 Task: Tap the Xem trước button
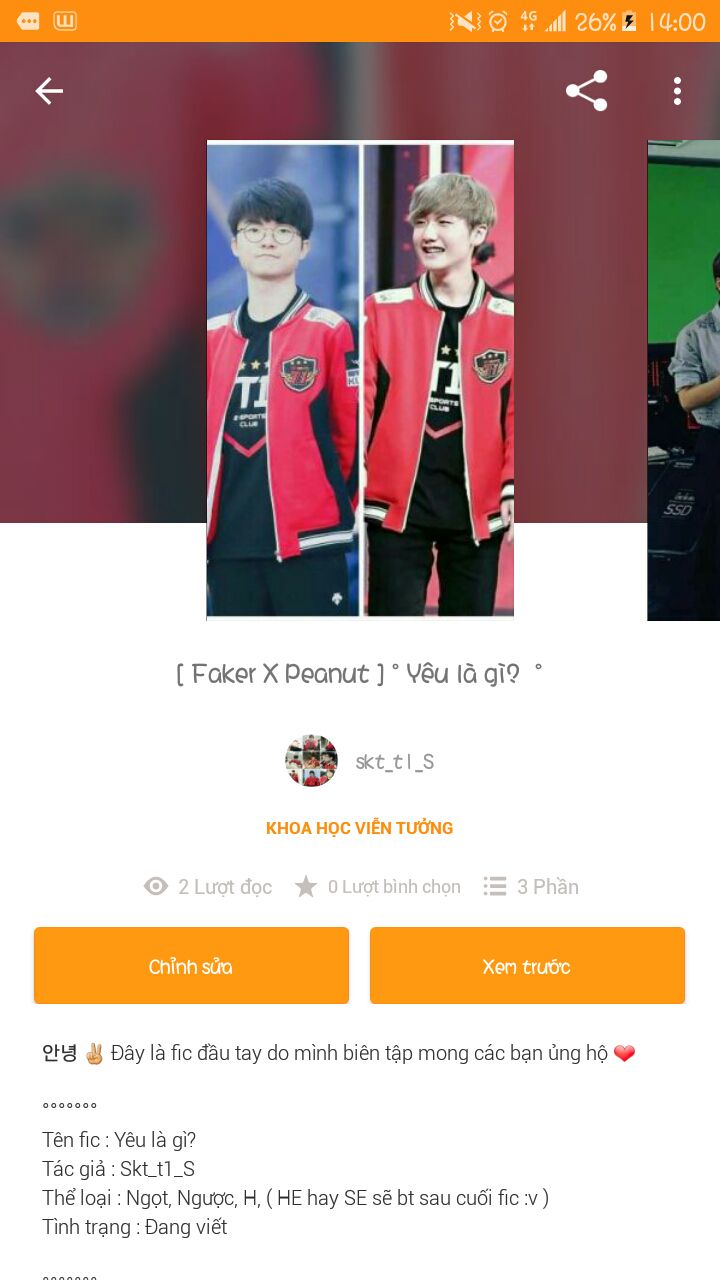point(527,966)
